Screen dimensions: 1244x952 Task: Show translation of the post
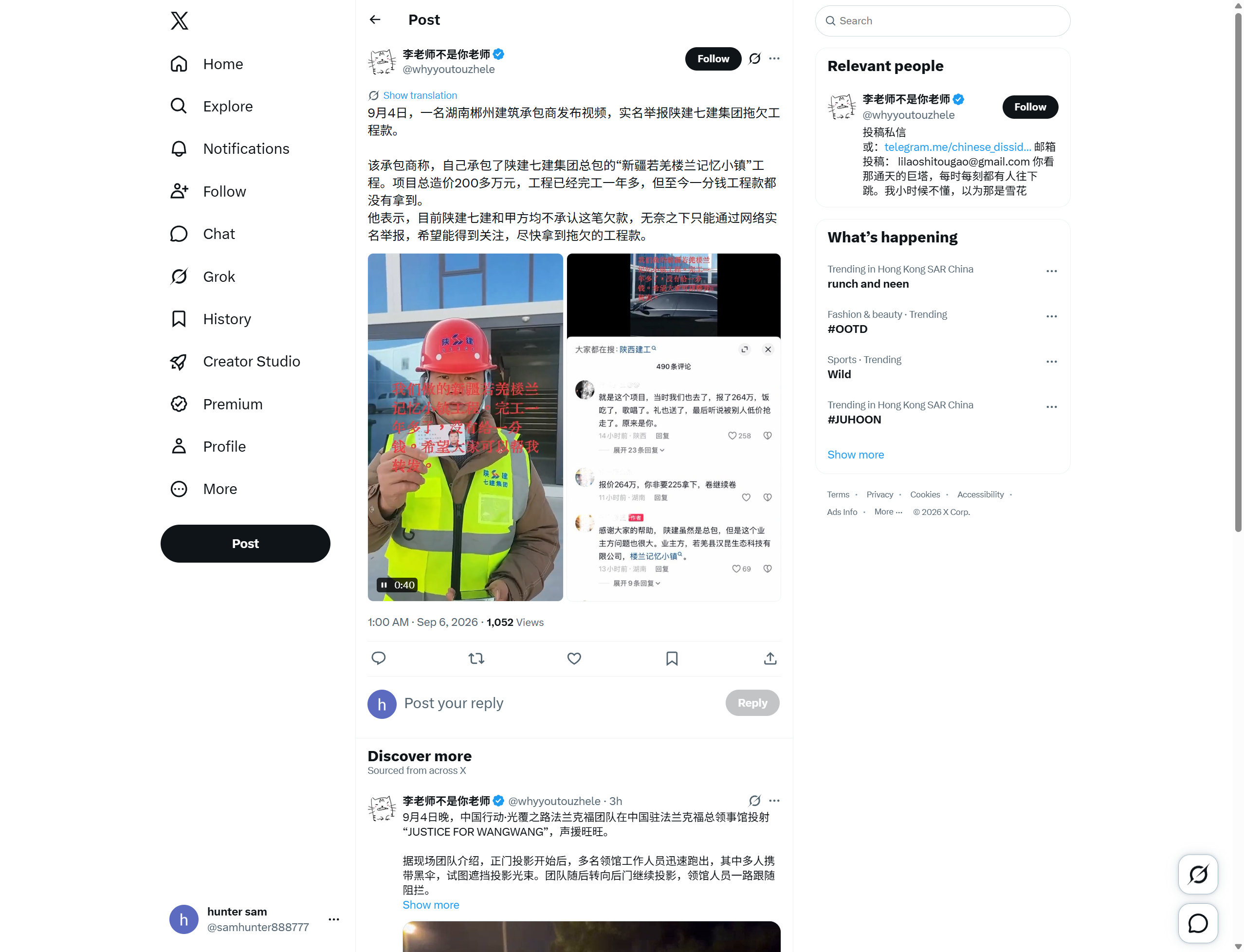(420, 95)
